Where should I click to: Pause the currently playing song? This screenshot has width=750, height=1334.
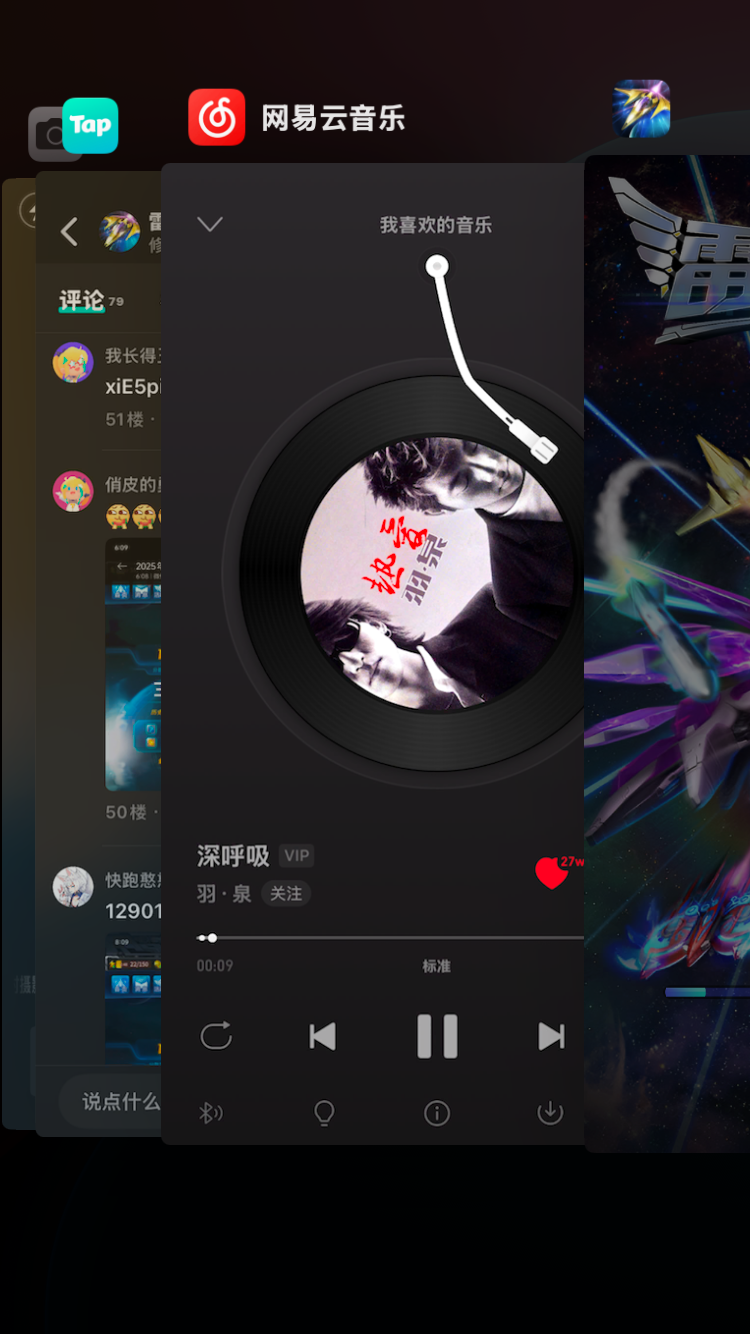pyautogui.click(x=436, y=1037)
